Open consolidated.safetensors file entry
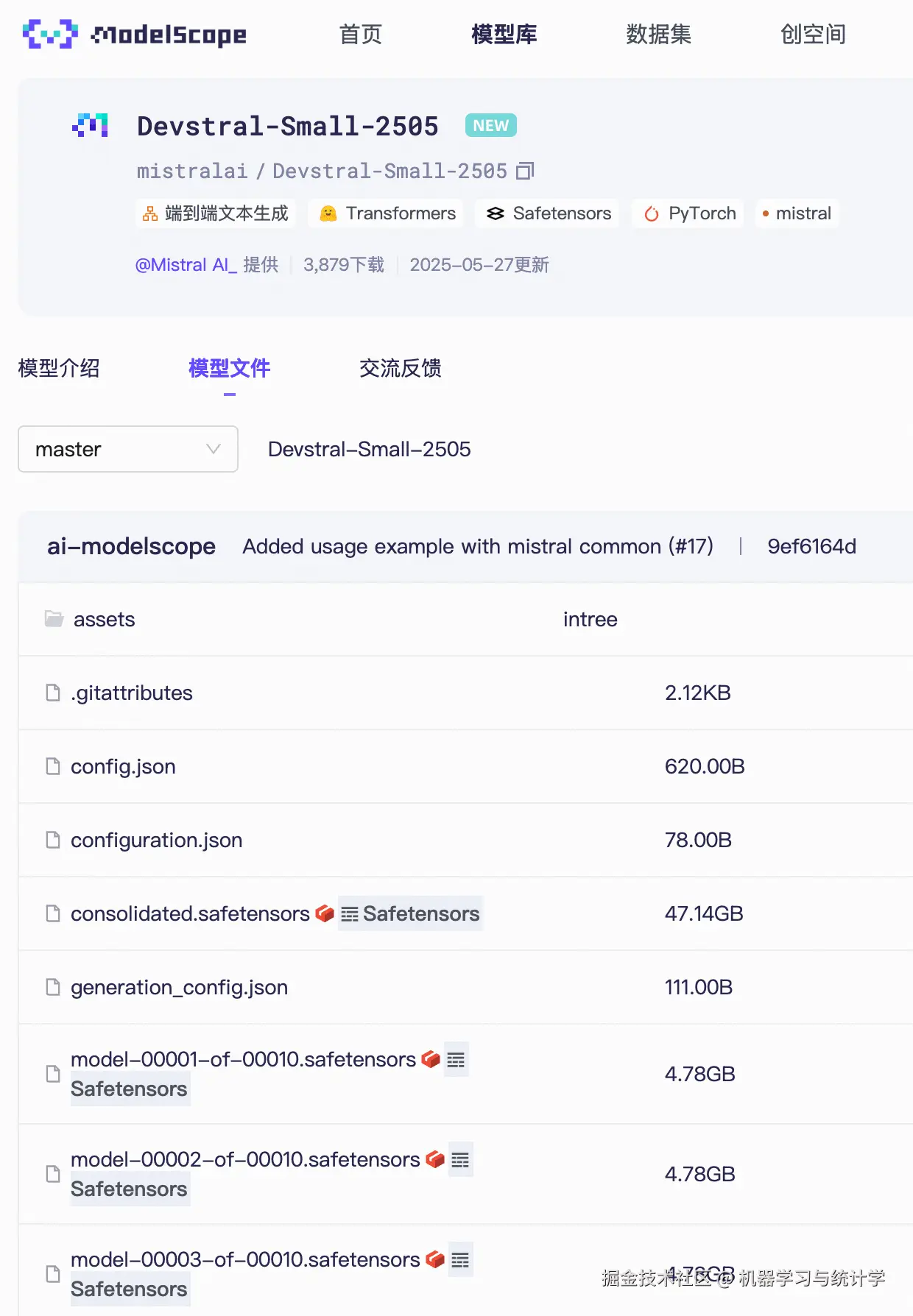Image resolution: width=913 pixels, height=1316 pixels. (190, 914)
